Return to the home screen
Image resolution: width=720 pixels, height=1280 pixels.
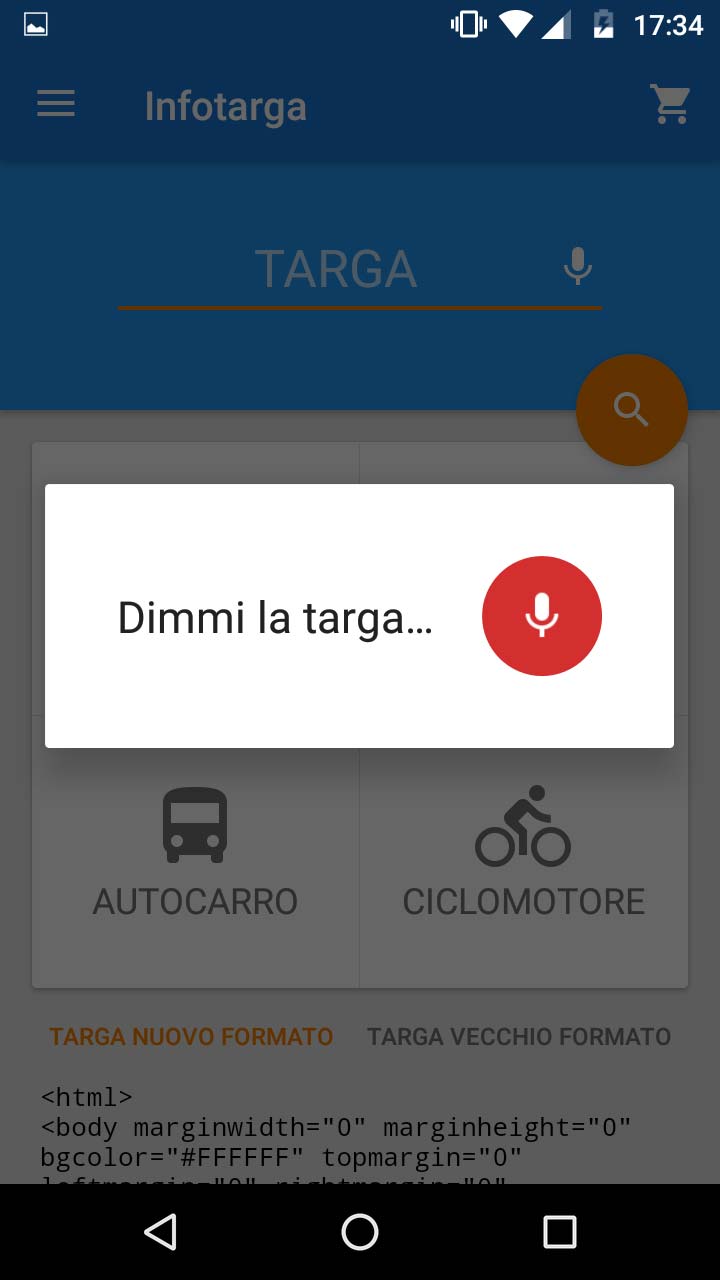[360, 1232]
